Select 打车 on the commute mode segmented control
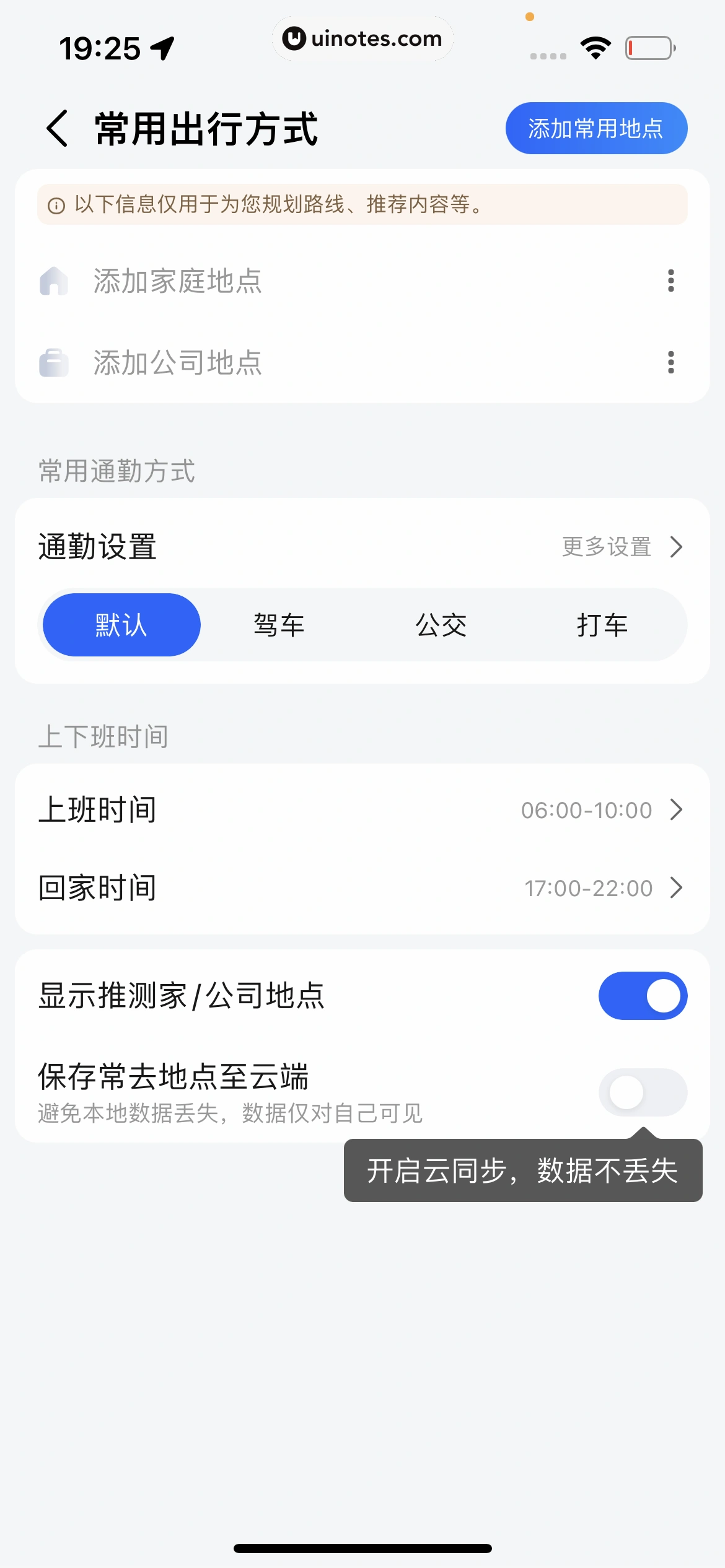The width and height of the screenshot is (725, 1568). tap(602, 624)
